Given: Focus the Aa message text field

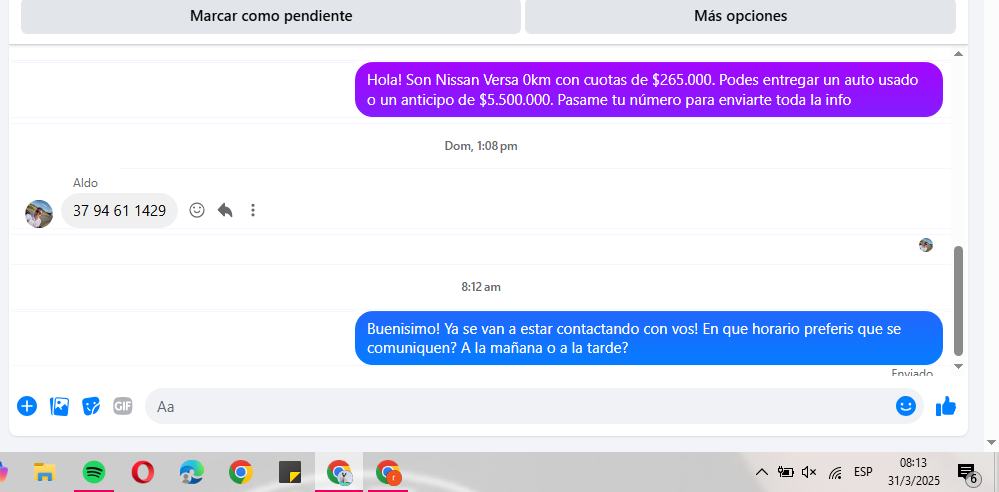Looking at the screenshot, I should (x=520, y=406).
